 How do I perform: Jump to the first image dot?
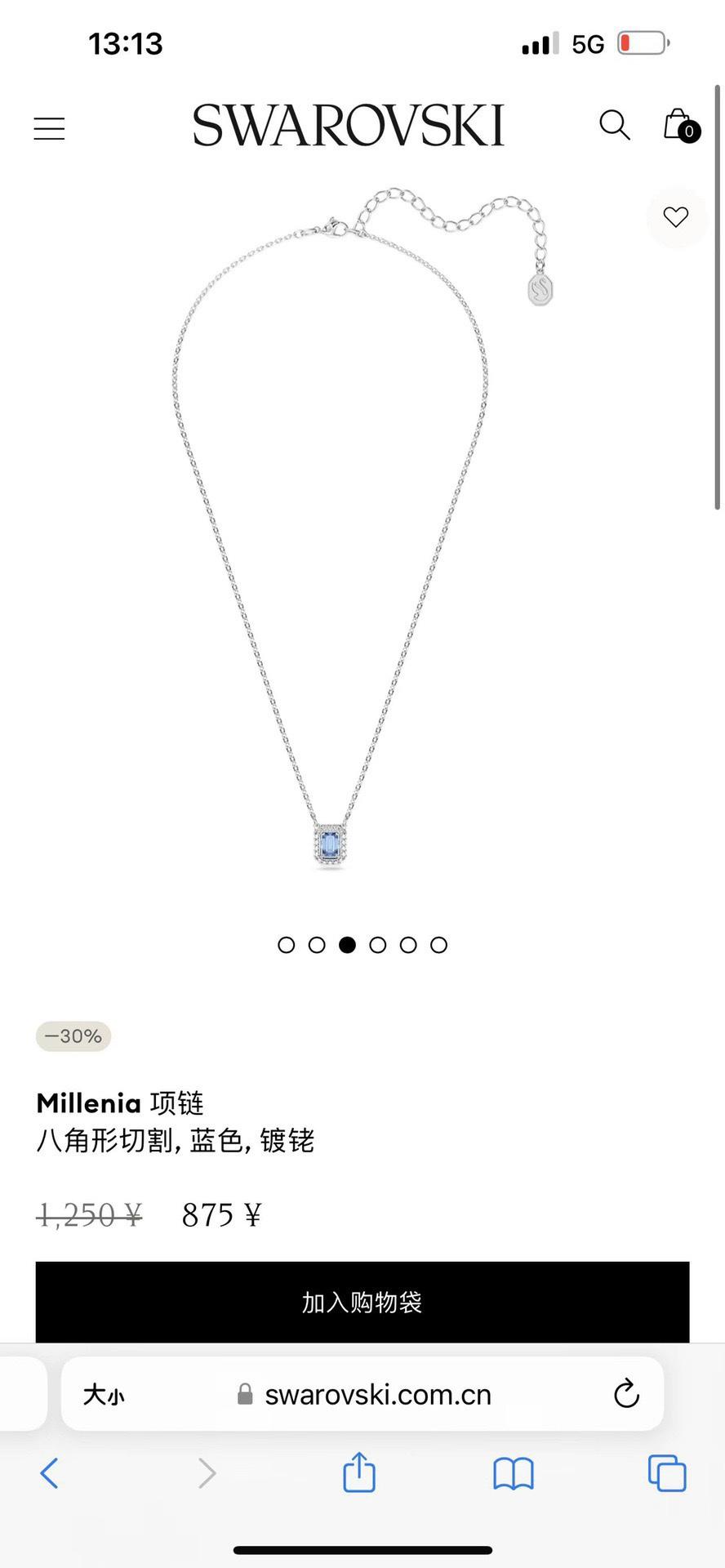287,945
